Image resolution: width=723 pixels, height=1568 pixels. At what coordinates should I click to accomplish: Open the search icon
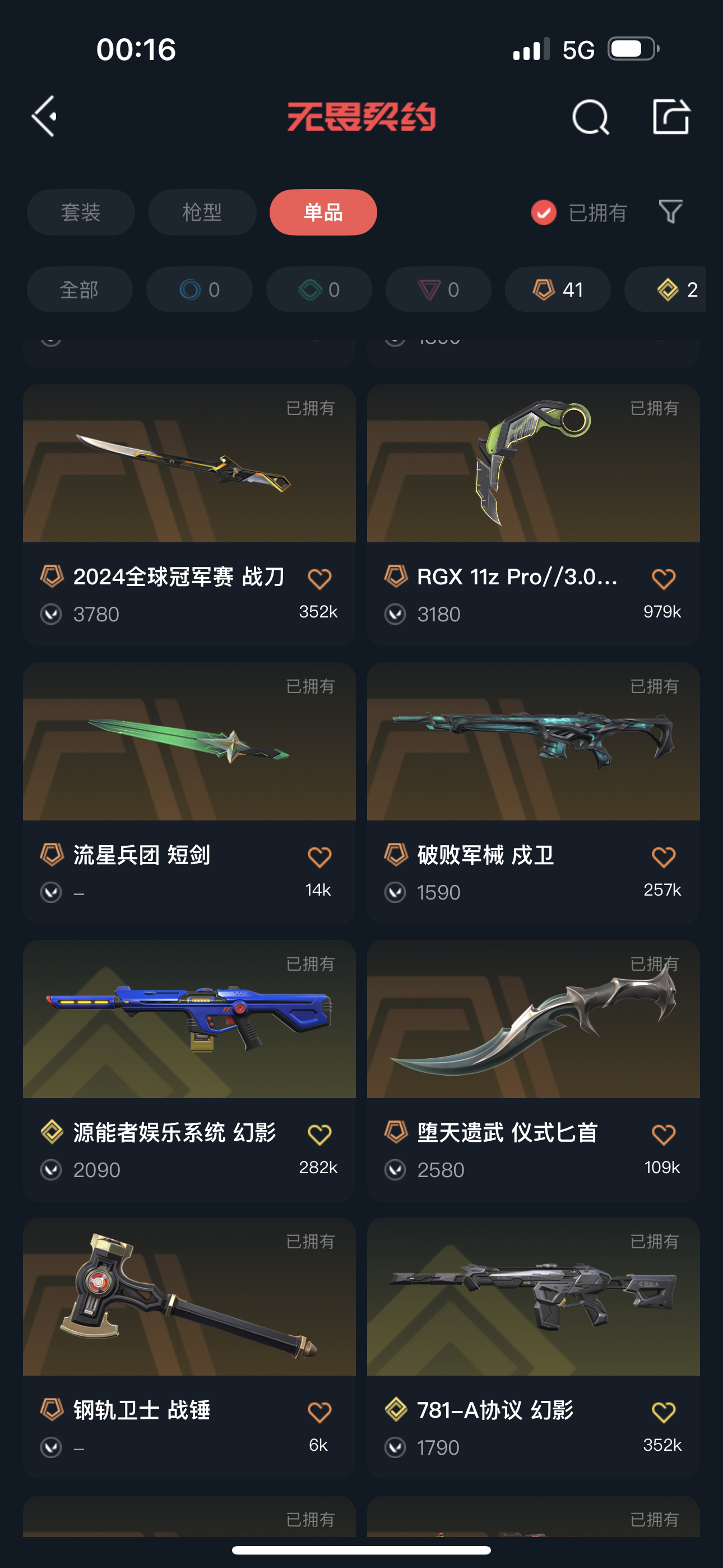(590, 116)
